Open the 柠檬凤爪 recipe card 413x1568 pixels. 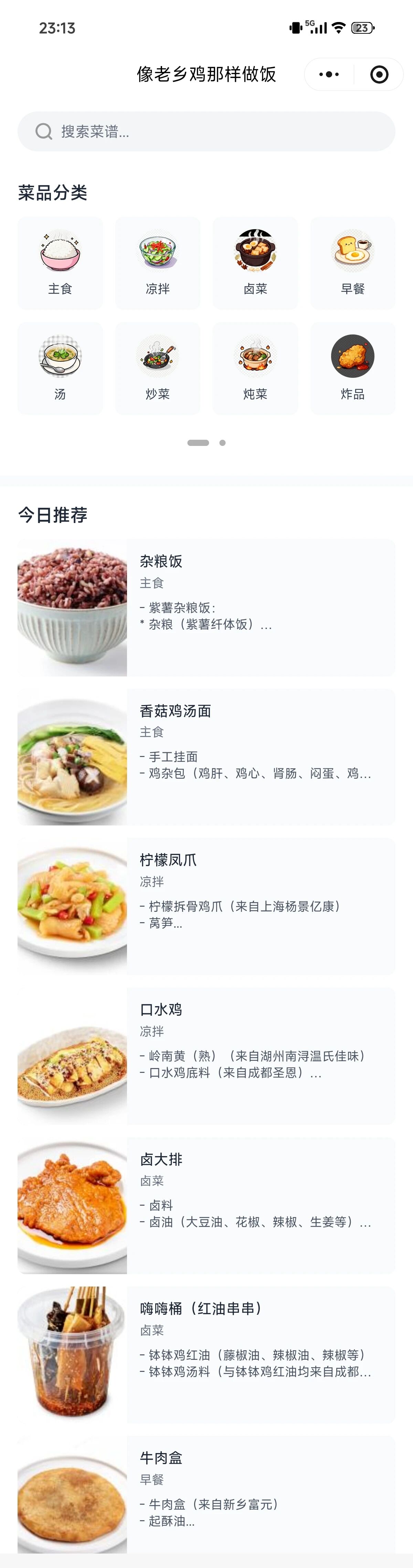click(x=206, y=906)
